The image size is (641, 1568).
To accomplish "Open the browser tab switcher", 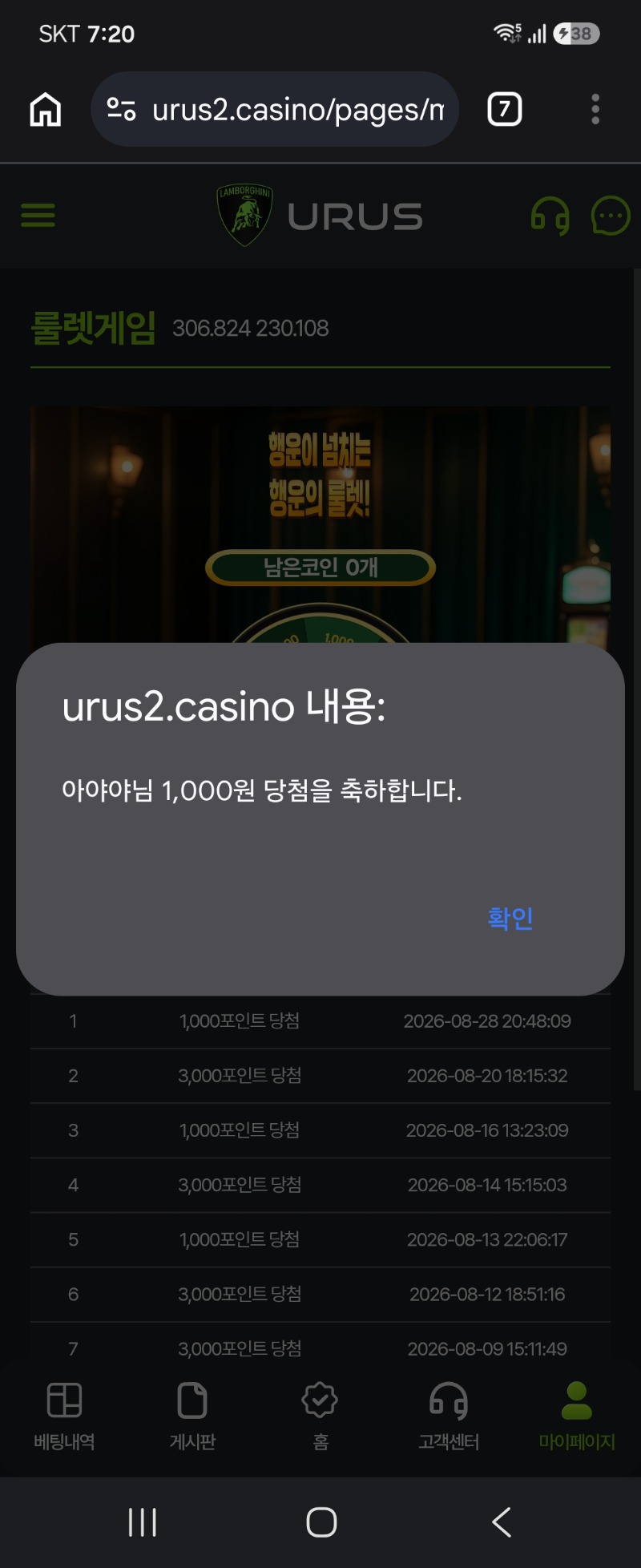I will coord(505,109).
